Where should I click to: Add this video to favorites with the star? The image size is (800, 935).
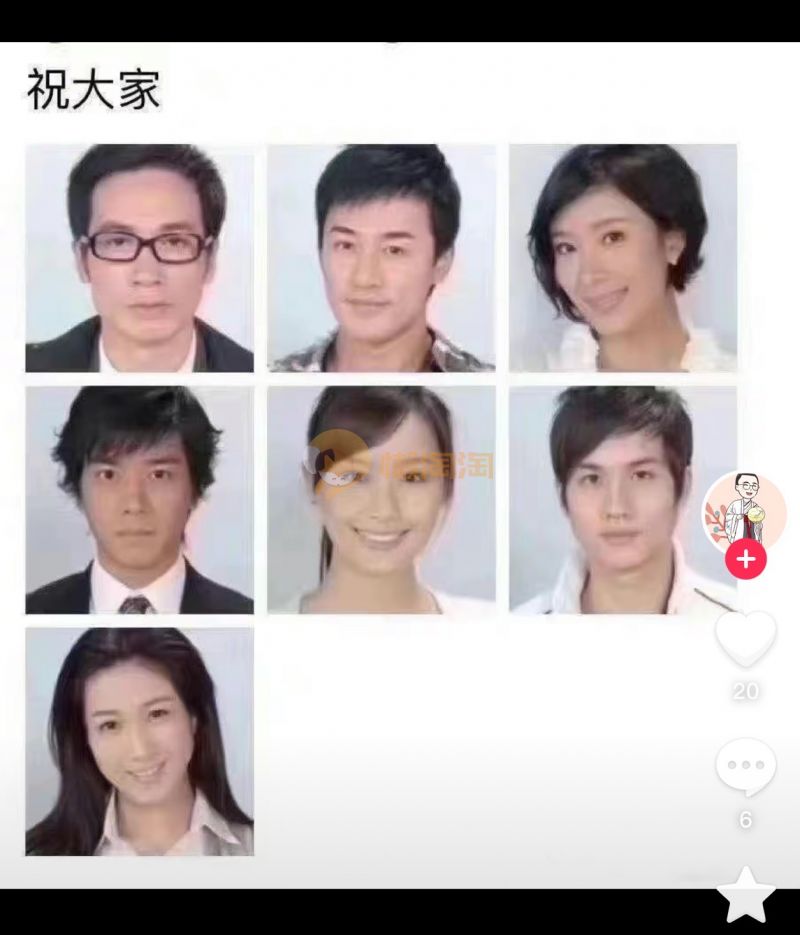coord(746,896)
